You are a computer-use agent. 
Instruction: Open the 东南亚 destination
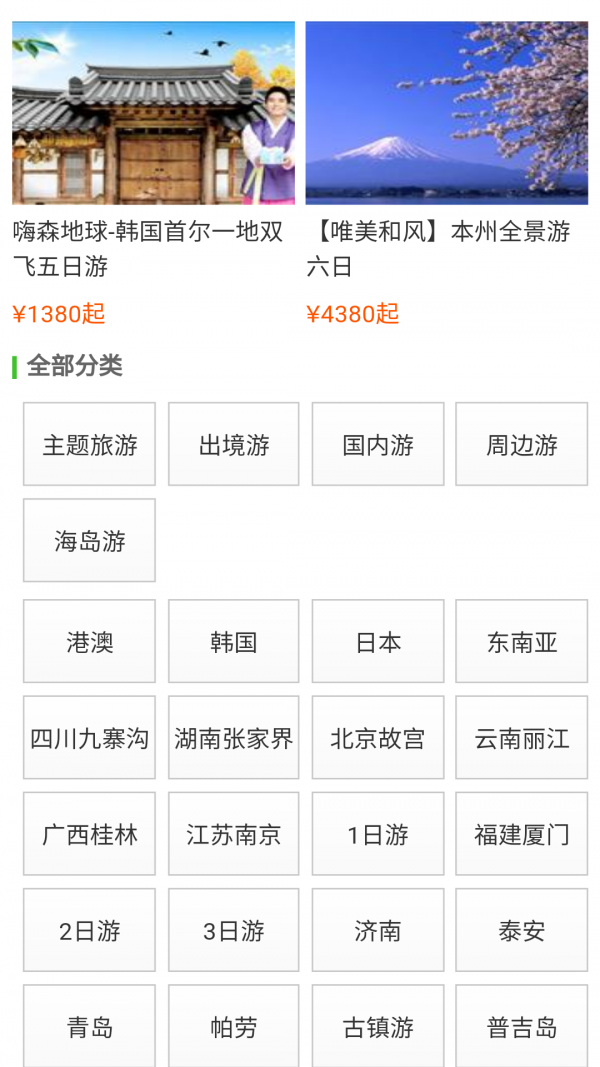(522, 642)
